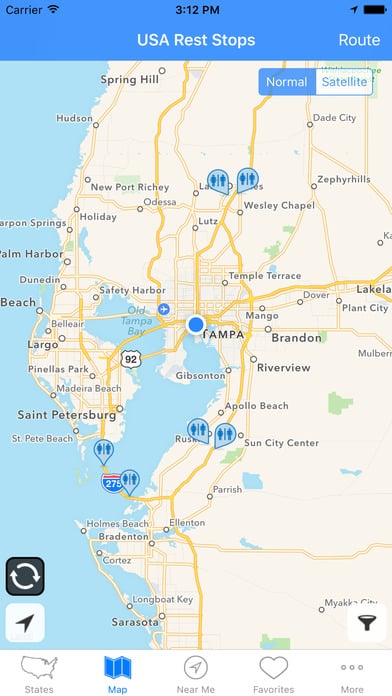Select the Normal map view
This screenshot has height=696, width=392.
tap(287, 82)
